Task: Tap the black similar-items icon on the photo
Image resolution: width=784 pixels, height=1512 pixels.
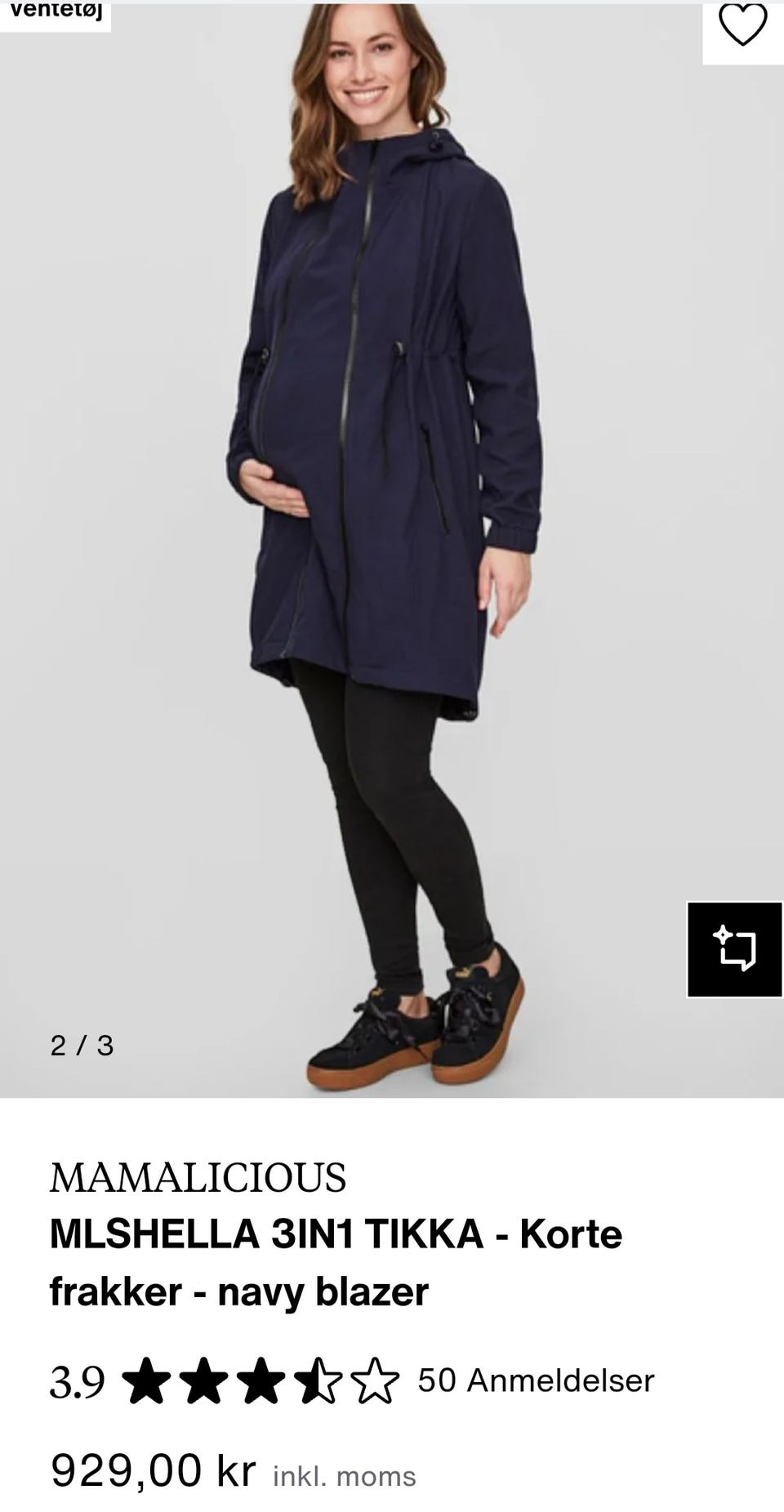Action: pyautogui.click(x=734, y=949)
